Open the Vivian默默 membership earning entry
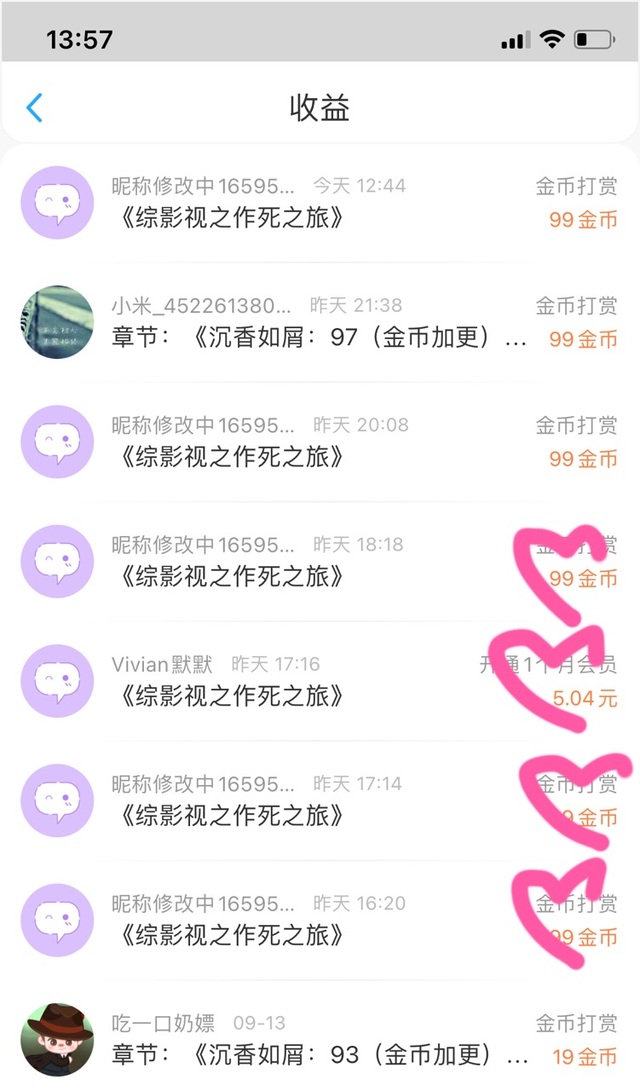The height and width of the screenshot is (1091, 640). click(x=320, y=681)
